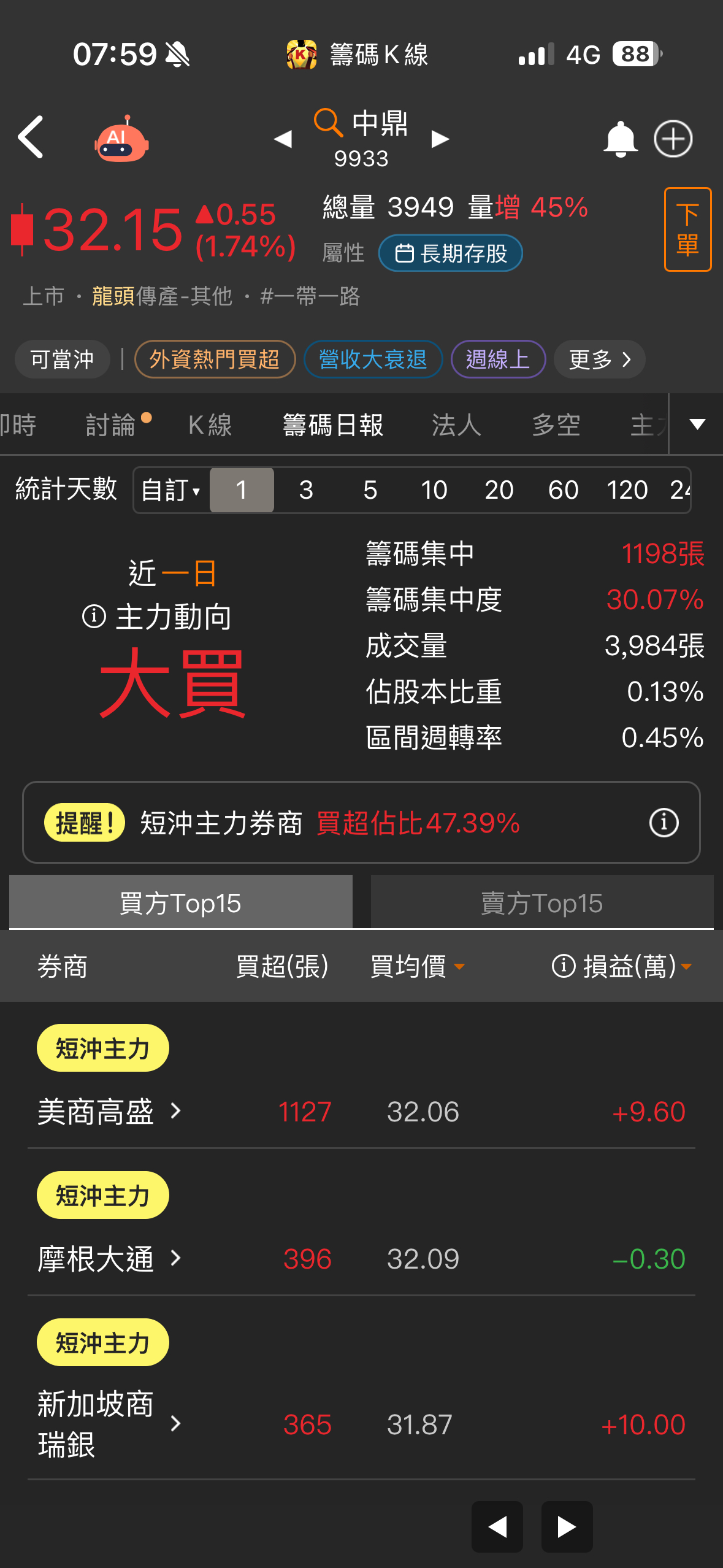Expand the tab list dropdown arrow
The image size is (723, 1568).
[x=697, y=424]
